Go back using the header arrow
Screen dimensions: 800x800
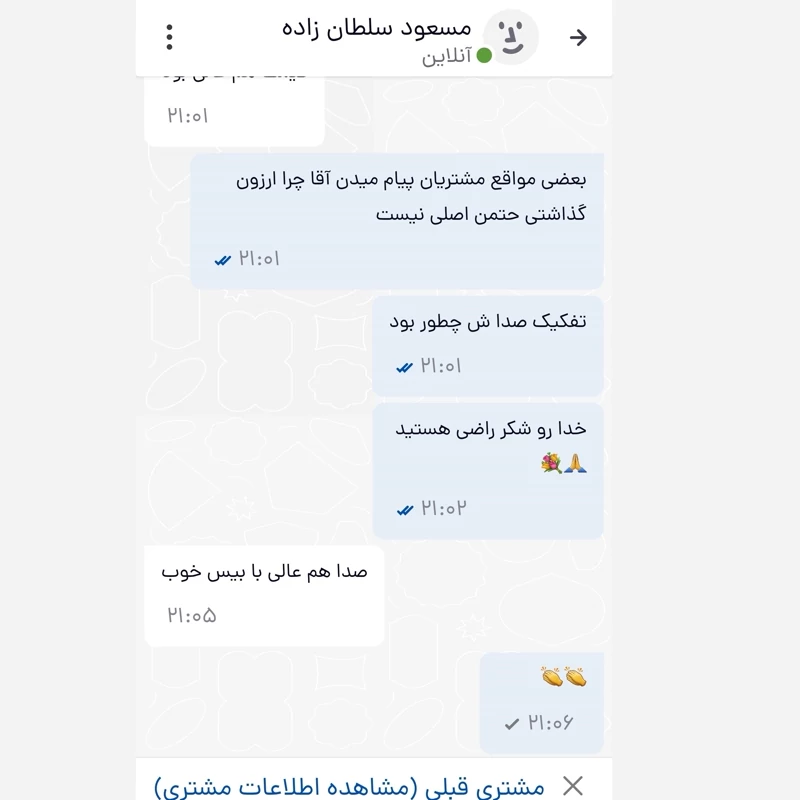(578, 38)
